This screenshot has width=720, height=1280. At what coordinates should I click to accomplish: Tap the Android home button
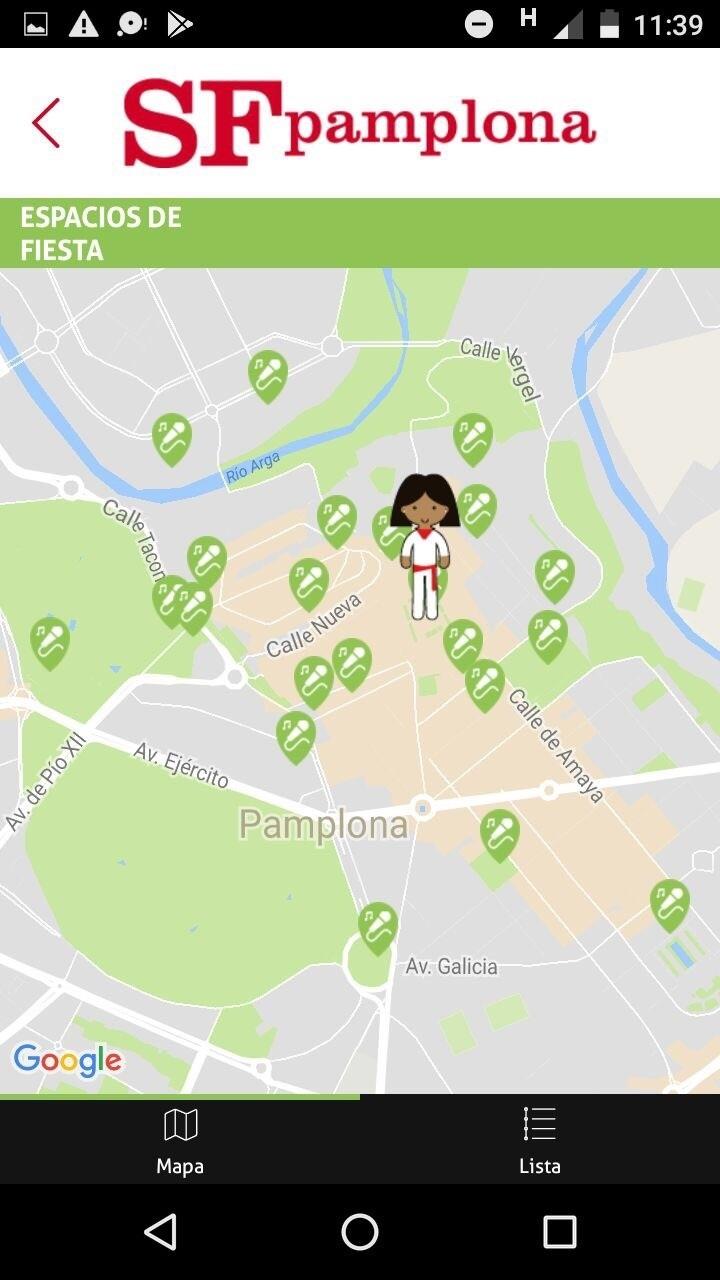[360, 1232]
